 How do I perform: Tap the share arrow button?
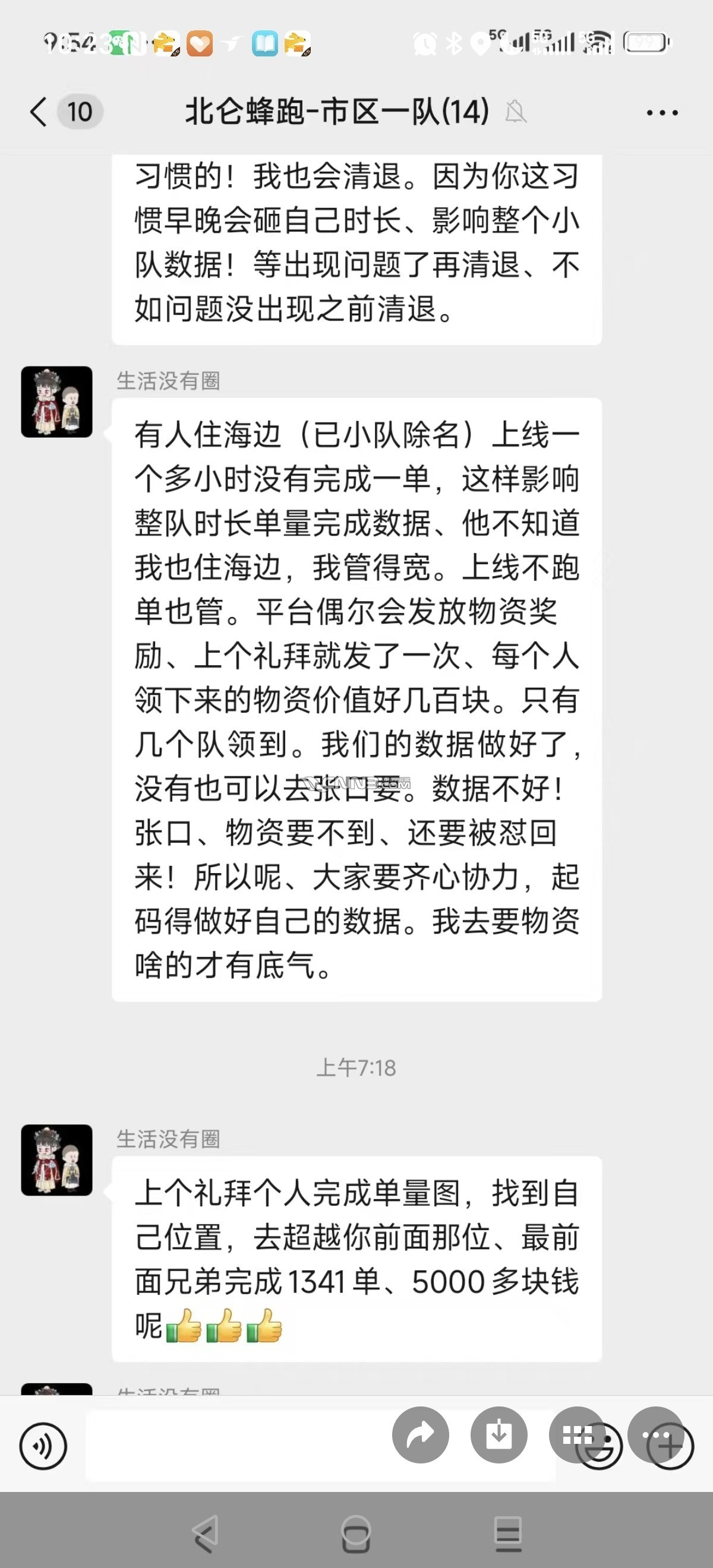420,1435
